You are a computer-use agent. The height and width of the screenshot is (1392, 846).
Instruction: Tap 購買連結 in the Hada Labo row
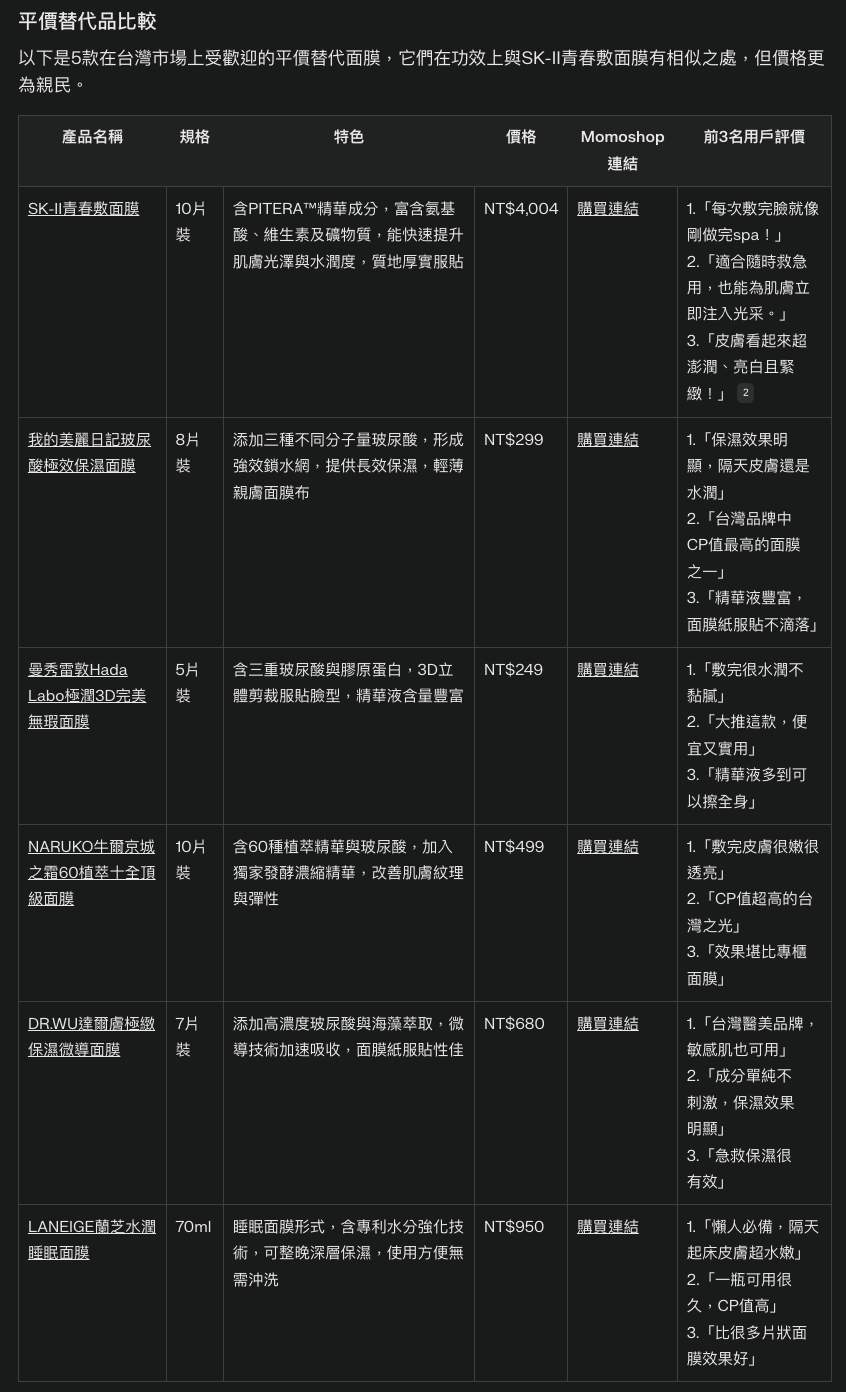607,669
